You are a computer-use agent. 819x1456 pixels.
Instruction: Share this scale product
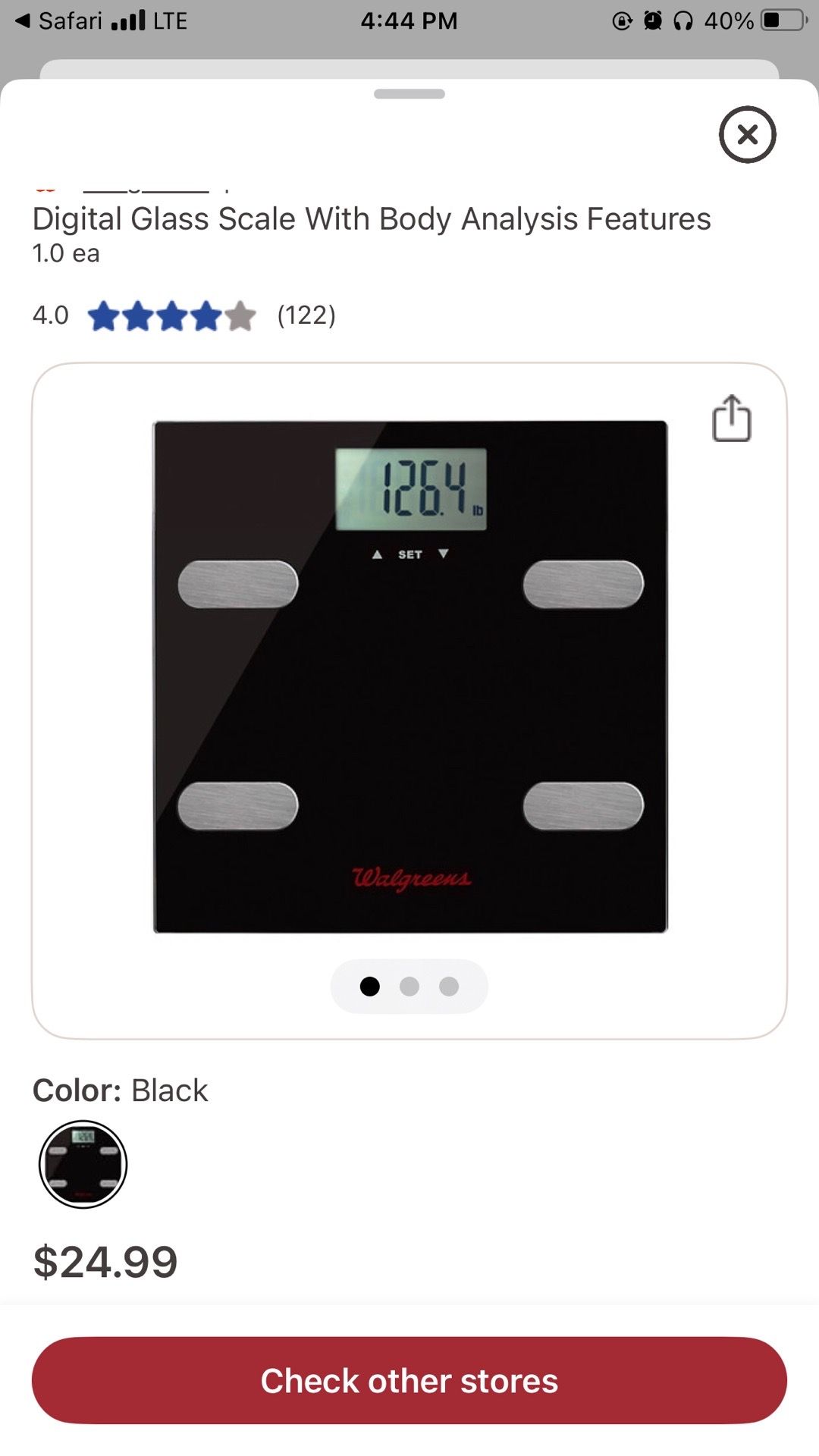(x=732, y=418)
